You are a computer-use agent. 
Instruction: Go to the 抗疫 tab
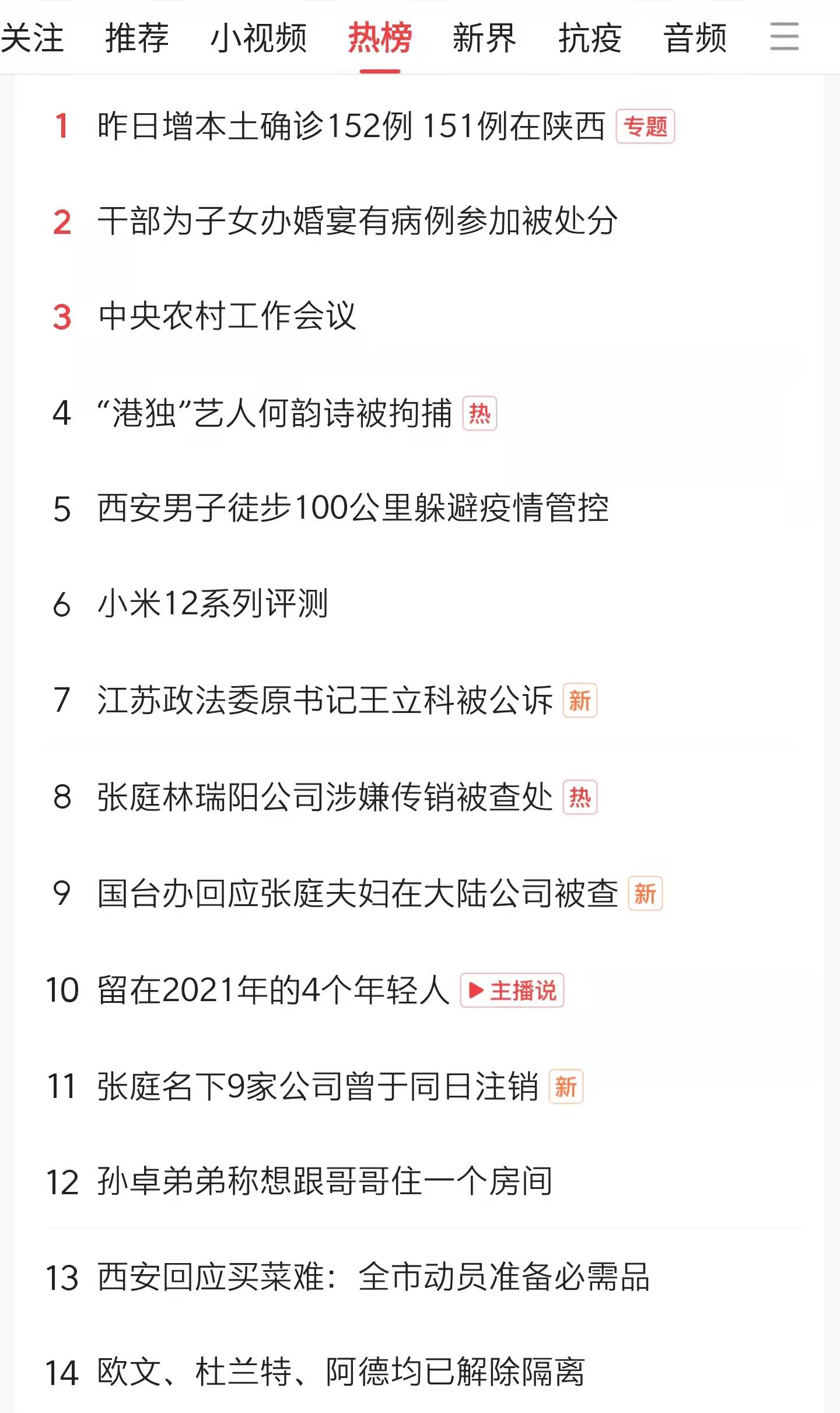pos(590,39)
